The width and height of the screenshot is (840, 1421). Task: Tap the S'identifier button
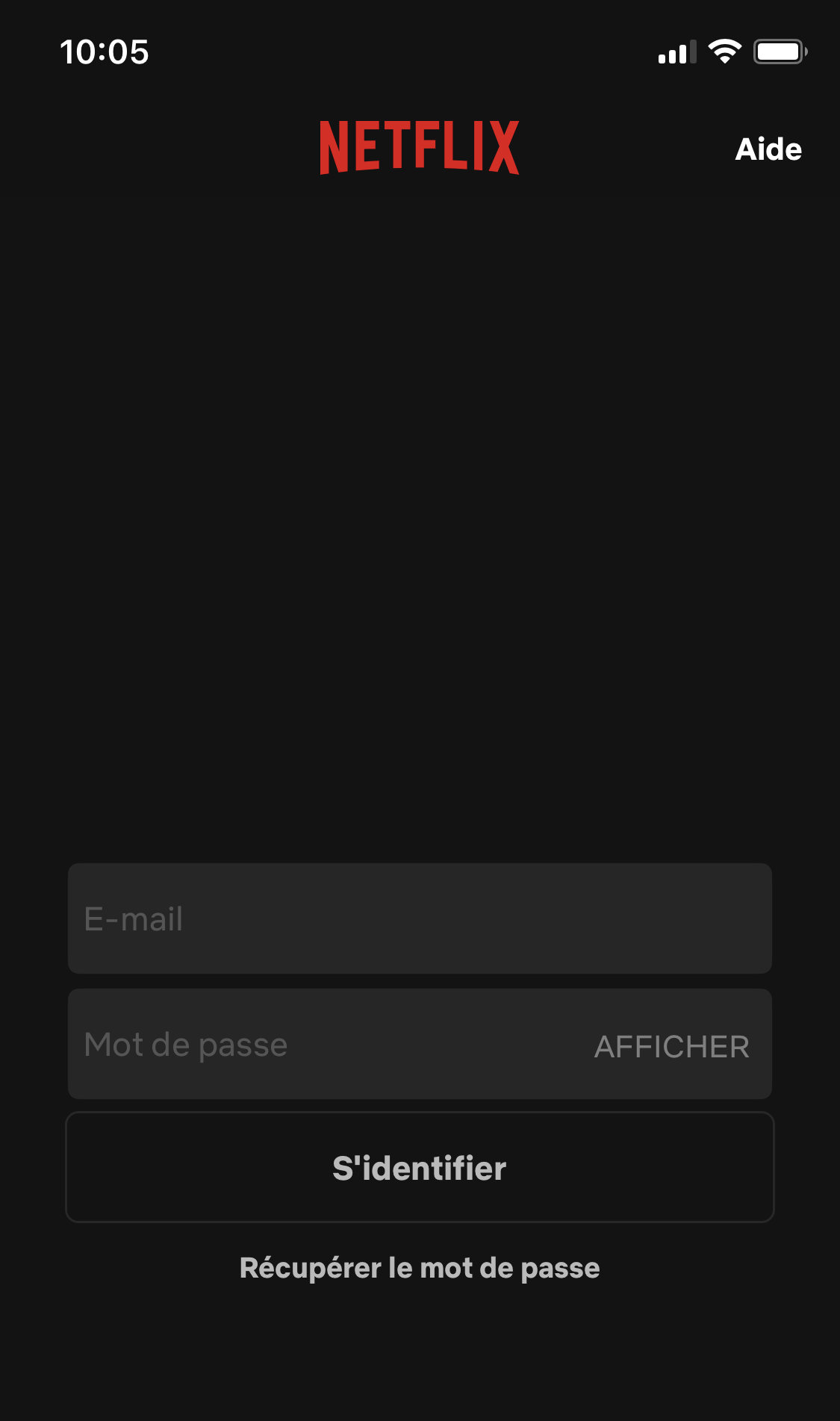pos(420,1167)
